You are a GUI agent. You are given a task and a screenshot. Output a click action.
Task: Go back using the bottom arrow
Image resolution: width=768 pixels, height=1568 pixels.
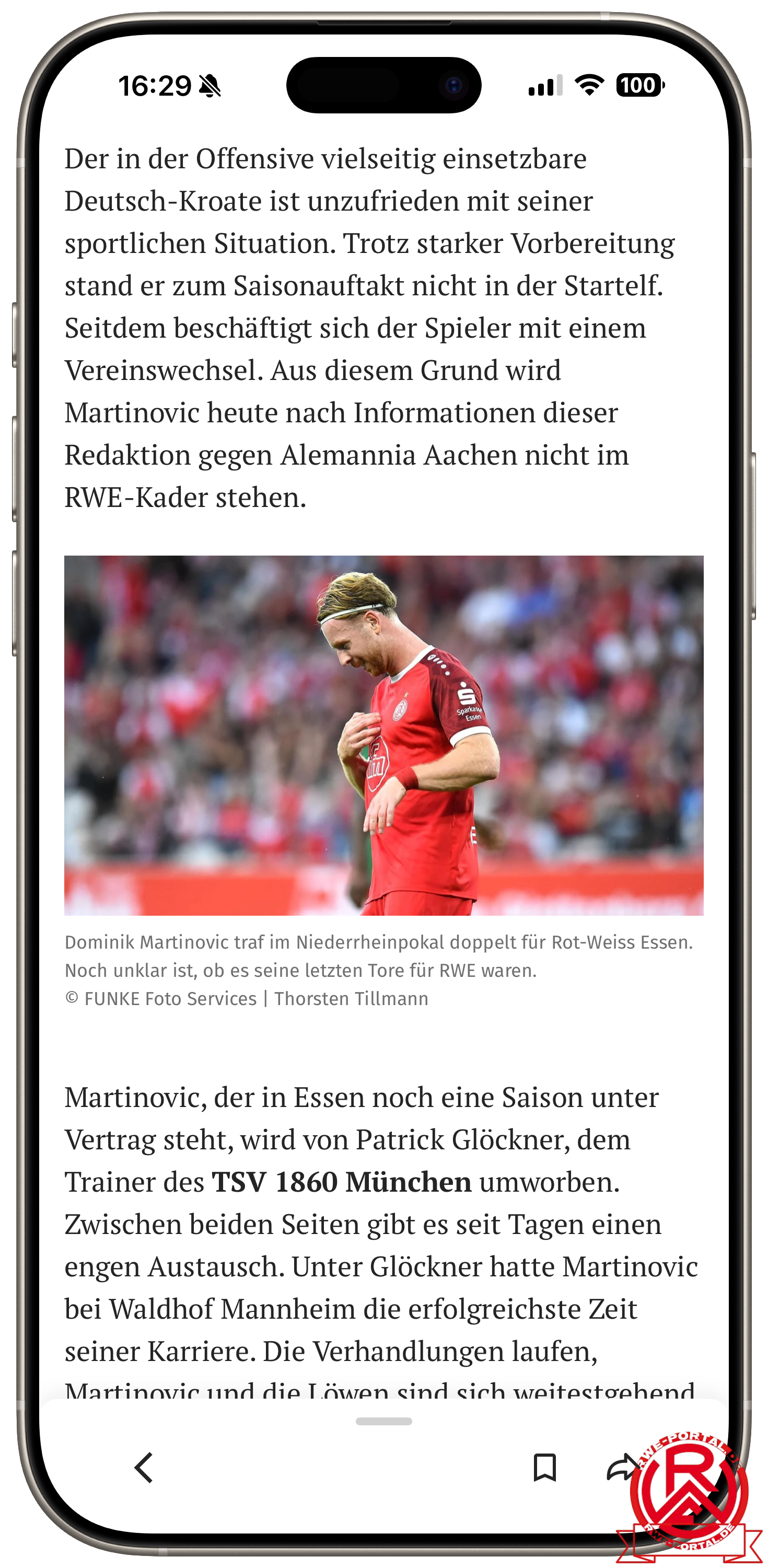pos(144,1468)
